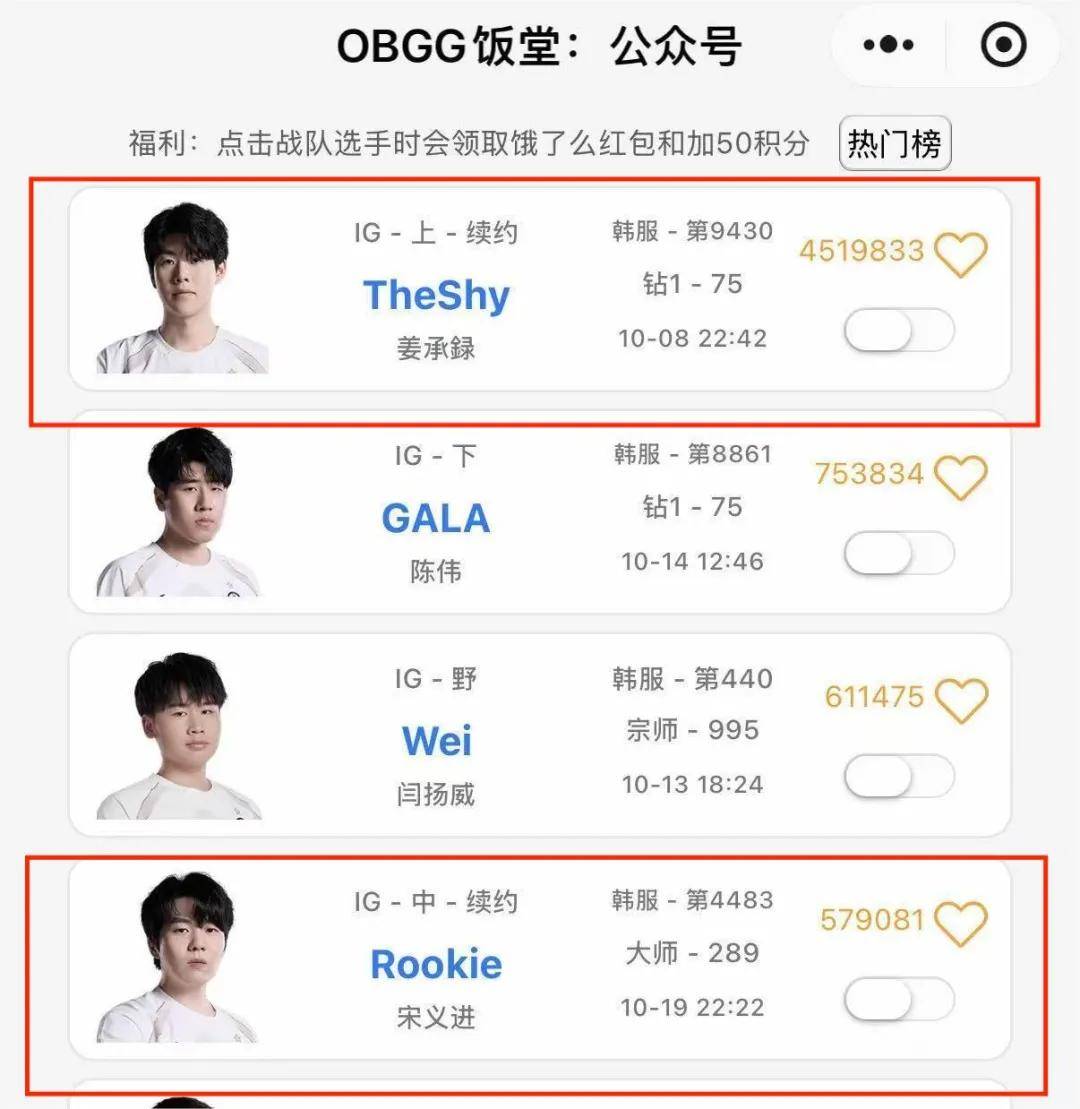1080x1109 pixels.
Task: Like Rookie using the heart icon
Action: tap(961, 923)
